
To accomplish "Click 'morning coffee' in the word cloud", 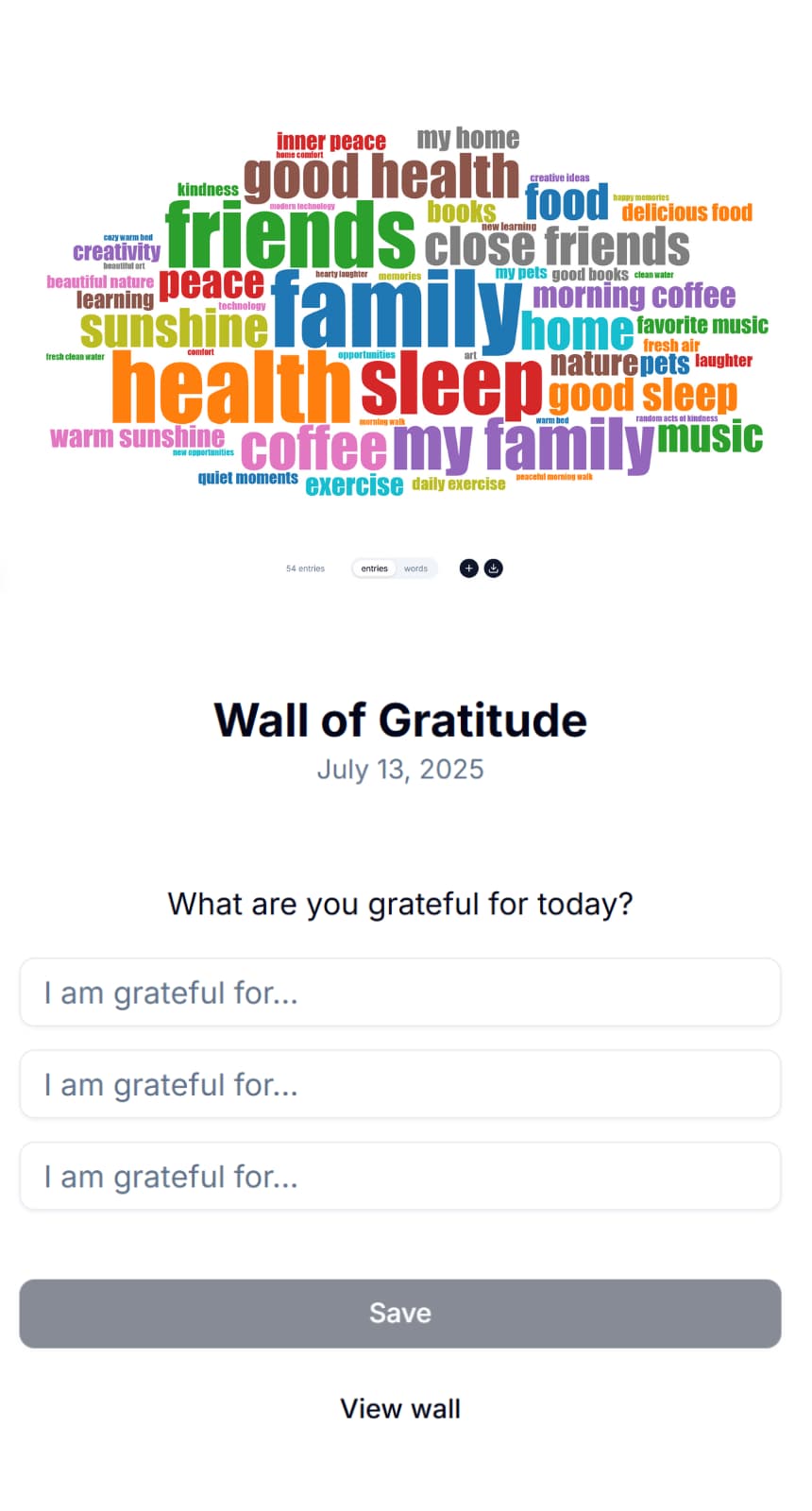I will click(634, 296).
